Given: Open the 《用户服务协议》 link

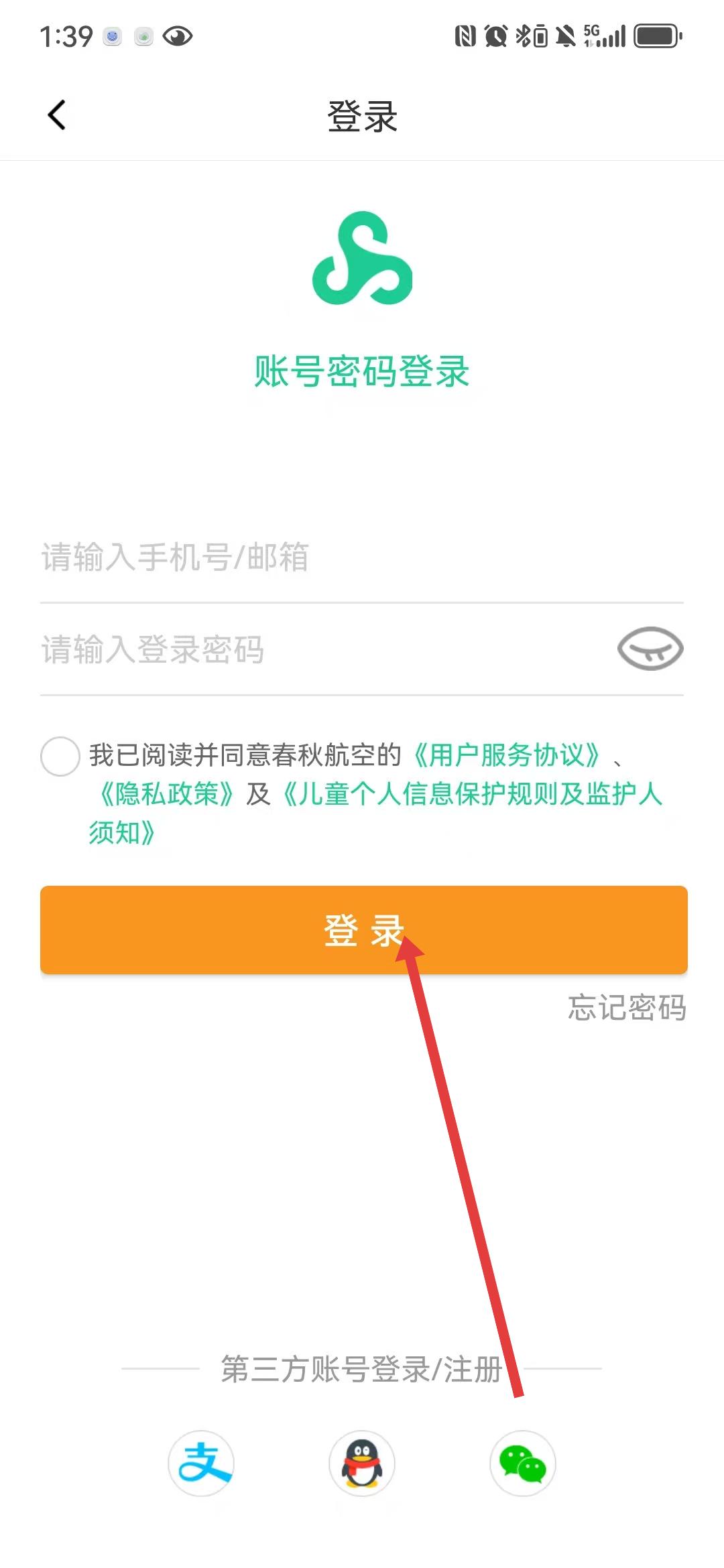Looking at the screenshot, I should coord(507,755).
